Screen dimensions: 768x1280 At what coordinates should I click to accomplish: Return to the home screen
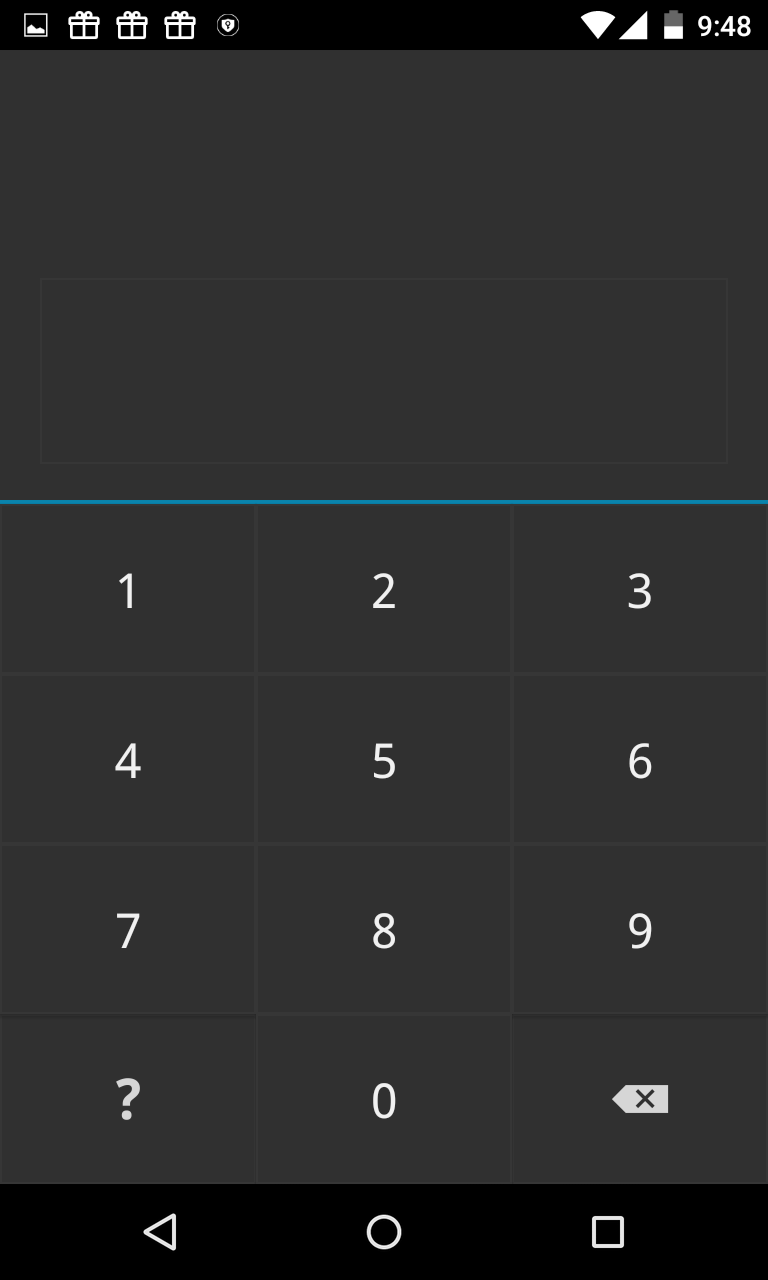(x=384, y=1232)
